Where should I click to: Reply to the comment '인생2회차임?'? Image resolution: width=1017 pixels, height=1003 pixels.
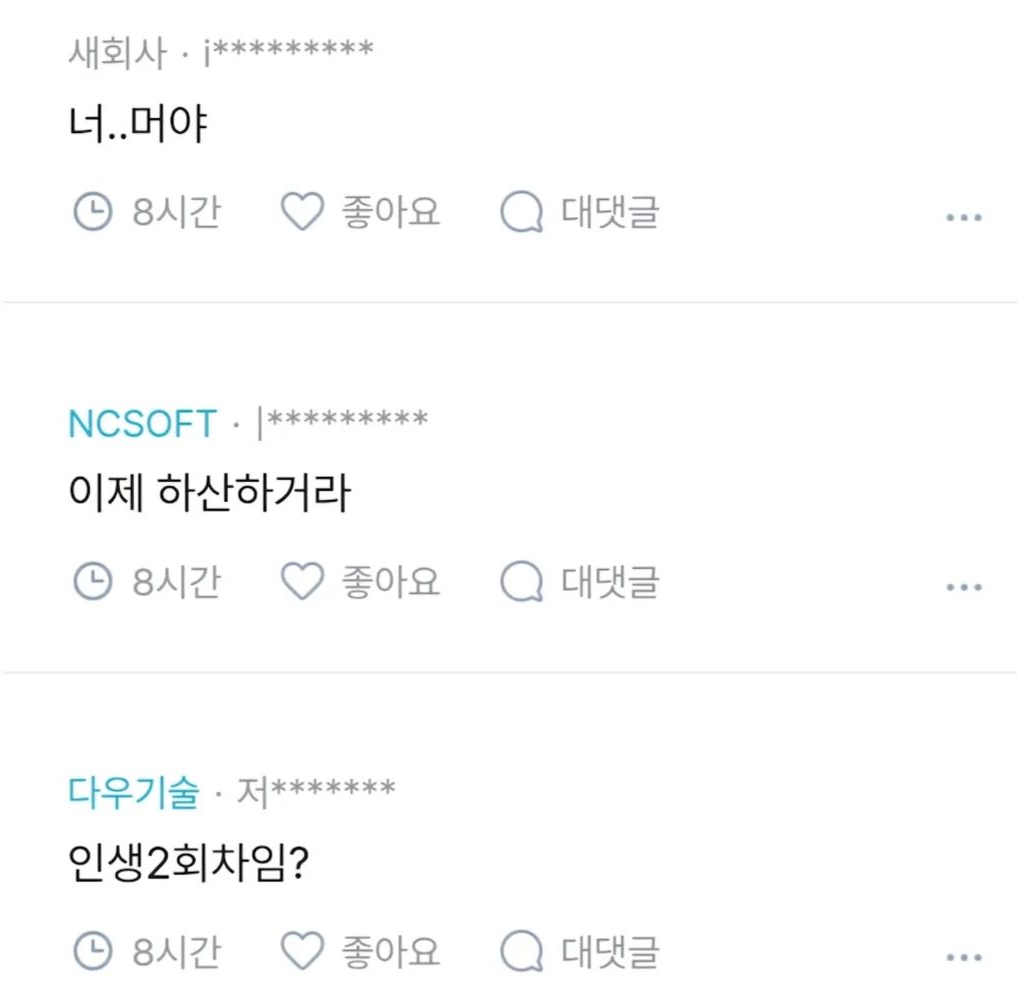(579, 951)
